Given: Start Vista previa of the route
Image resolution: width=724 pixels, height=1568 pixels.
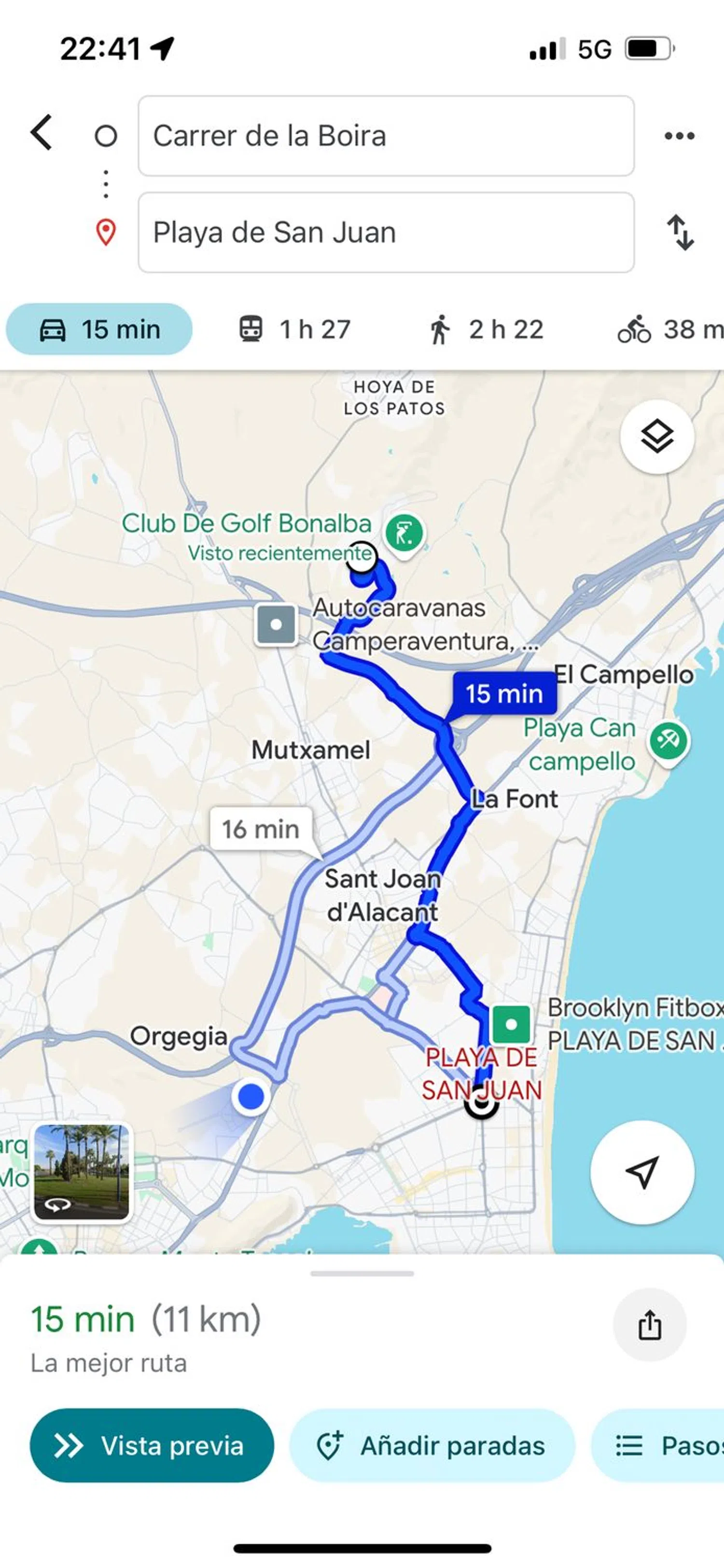Looking at the screenshot, I should (x=152, y=1446).
